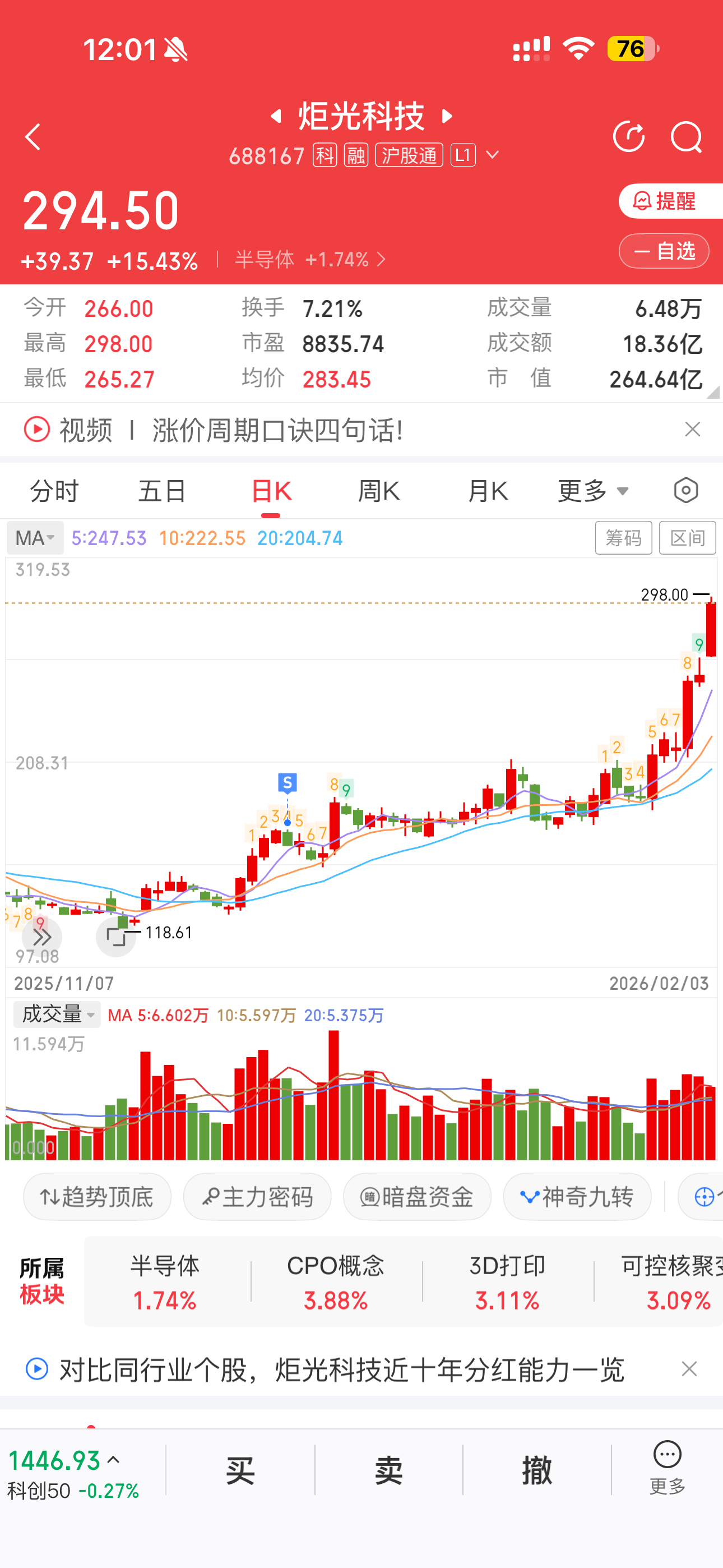Open the search magnifier icon
The height and width of the screenshot is (1568, 723).
(x=687, y=137)
